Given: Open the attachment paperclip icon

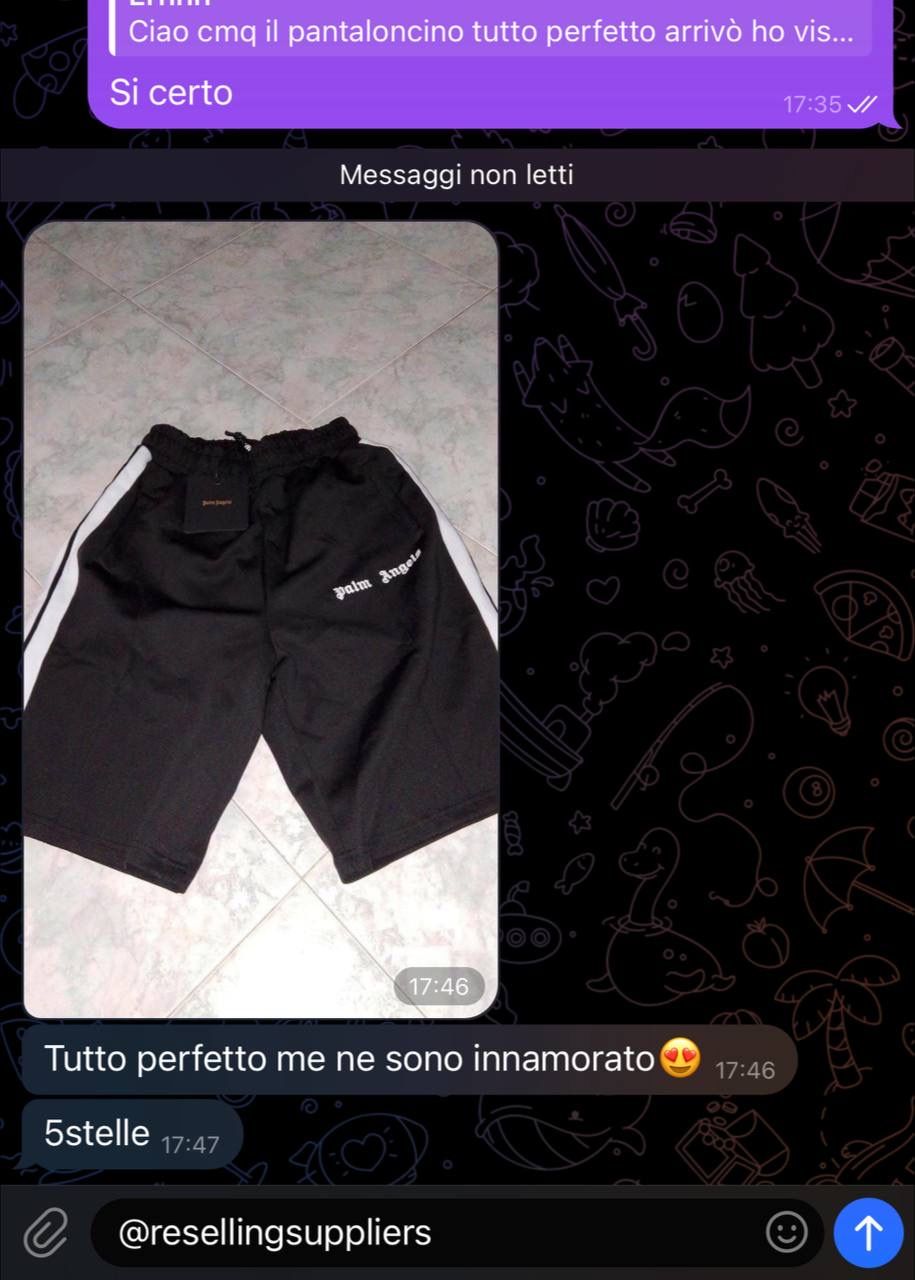Looking at the screenshot, I should click(45, 1233).
